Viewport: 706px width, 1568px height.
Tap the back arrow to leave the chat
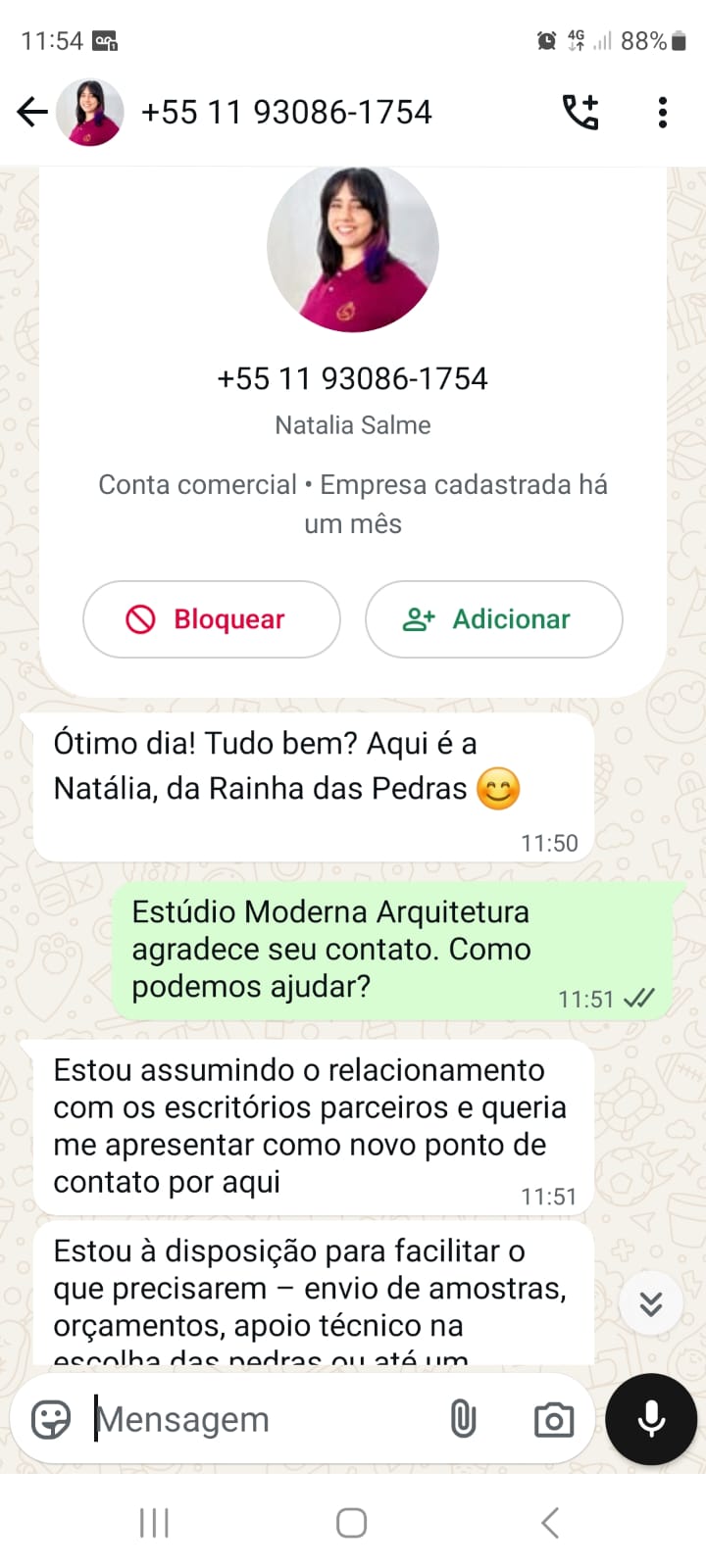[x=31, y=111]
